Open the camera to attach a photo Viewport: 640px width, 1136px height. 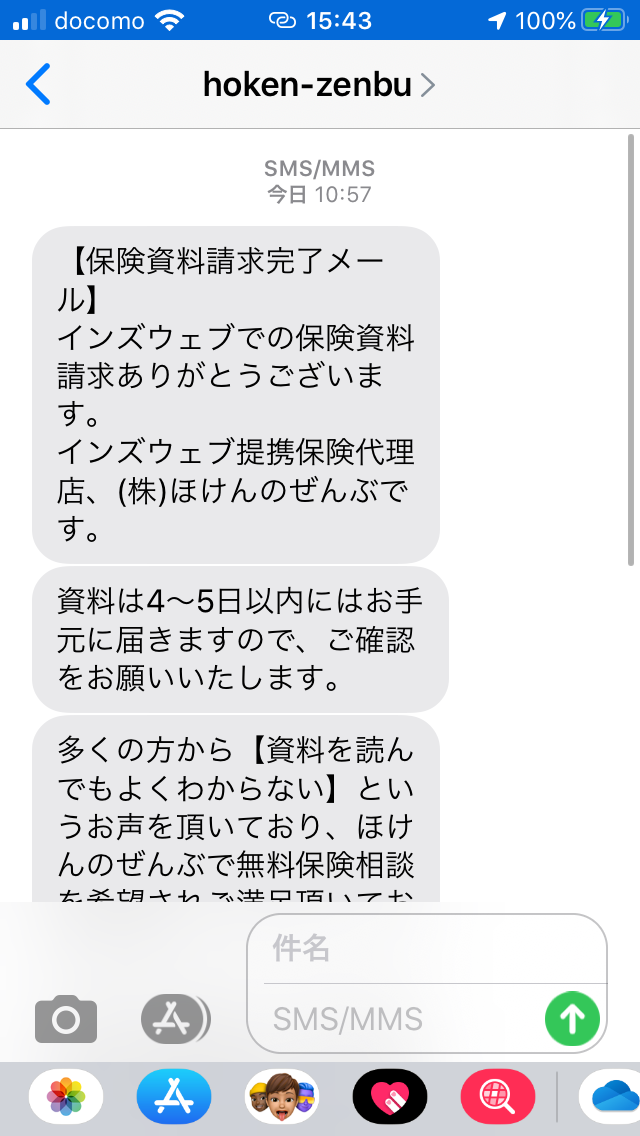pyautogui.click(x=66, y=1020)
